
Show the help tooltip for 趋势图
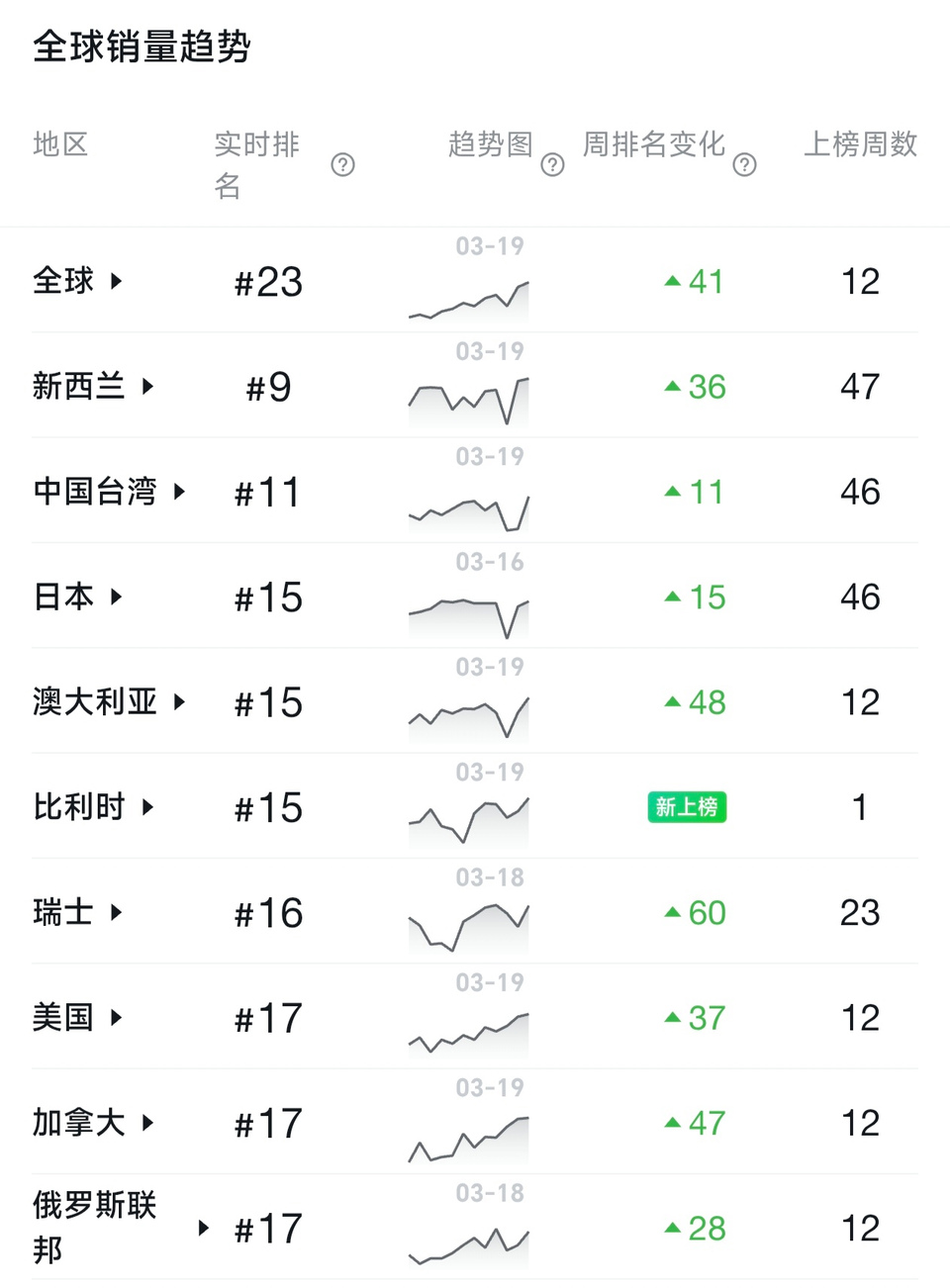pyautogui.click(x=552, y=165)
